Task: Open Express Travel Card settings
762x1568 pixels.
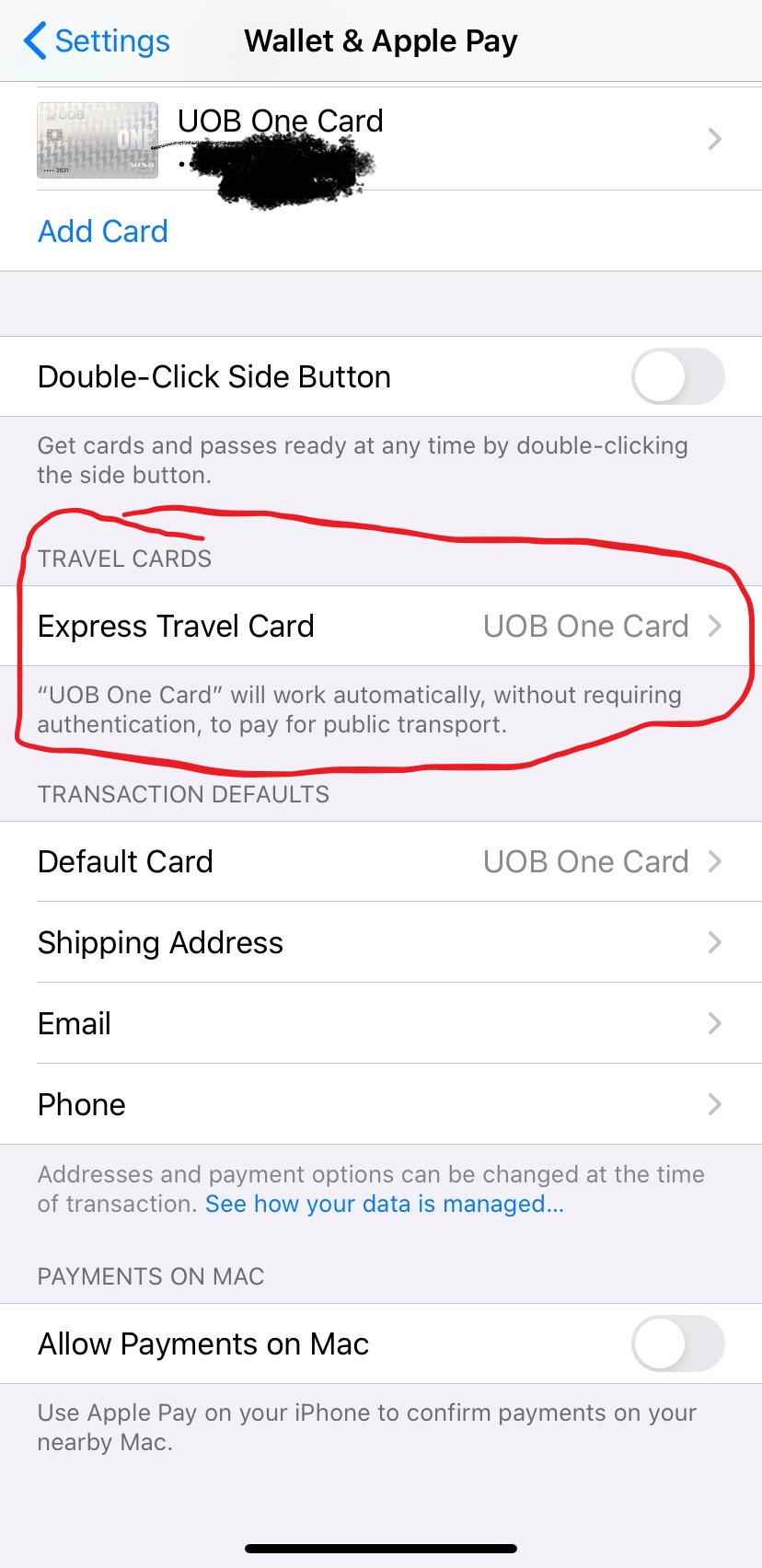Action: point(381,626)
